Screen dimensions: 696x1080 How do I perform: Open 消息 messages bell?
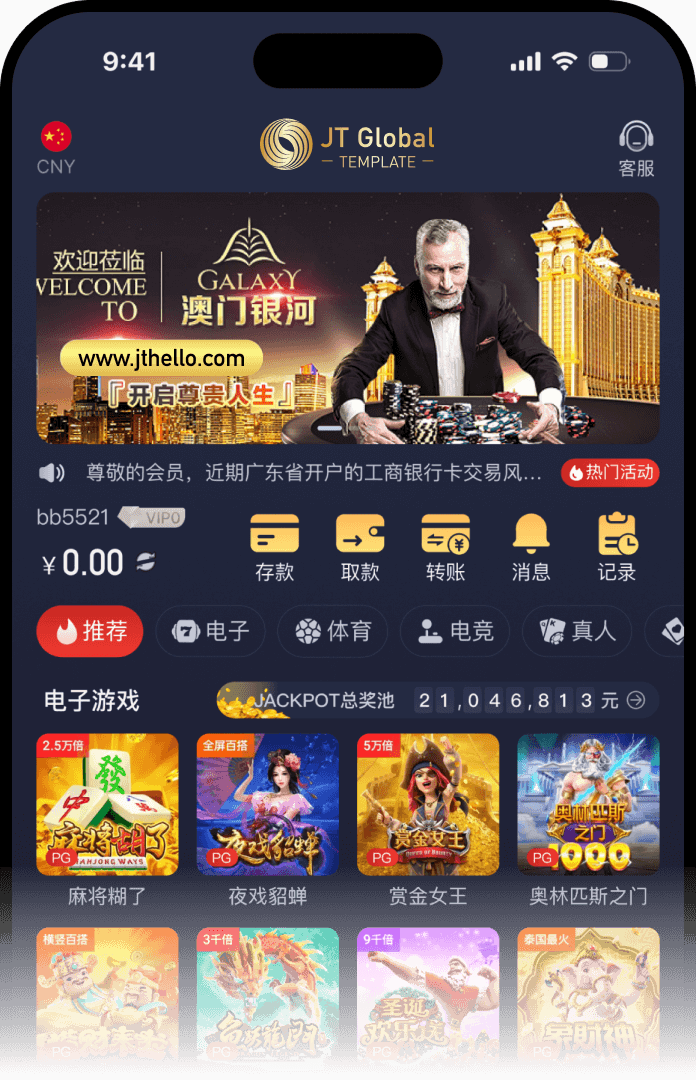click(531, 547)
